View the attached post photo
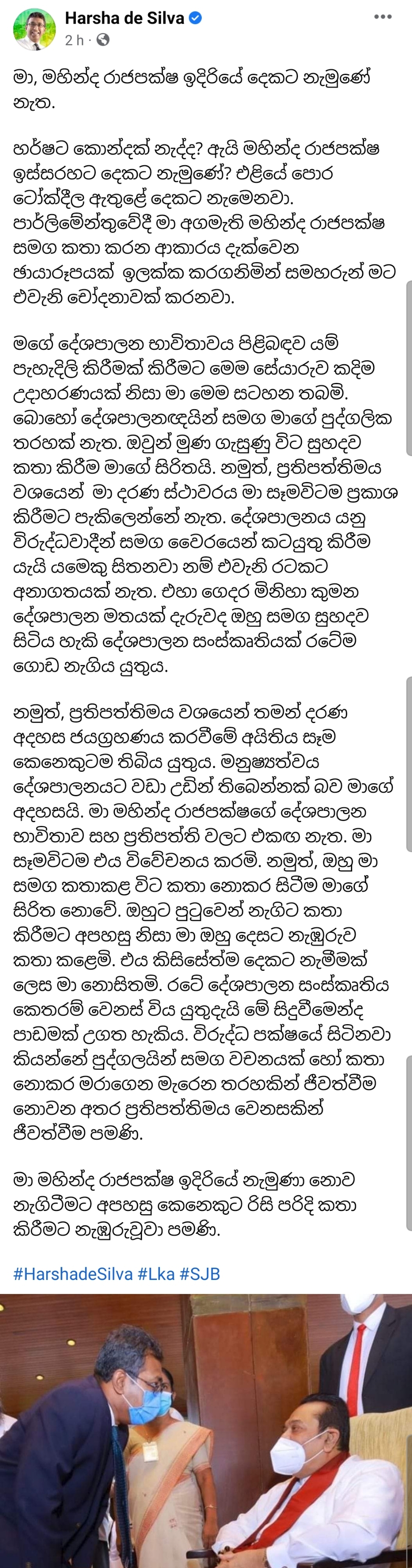The width and height of the screenshot is (412, 1568). coord(206,1430)
